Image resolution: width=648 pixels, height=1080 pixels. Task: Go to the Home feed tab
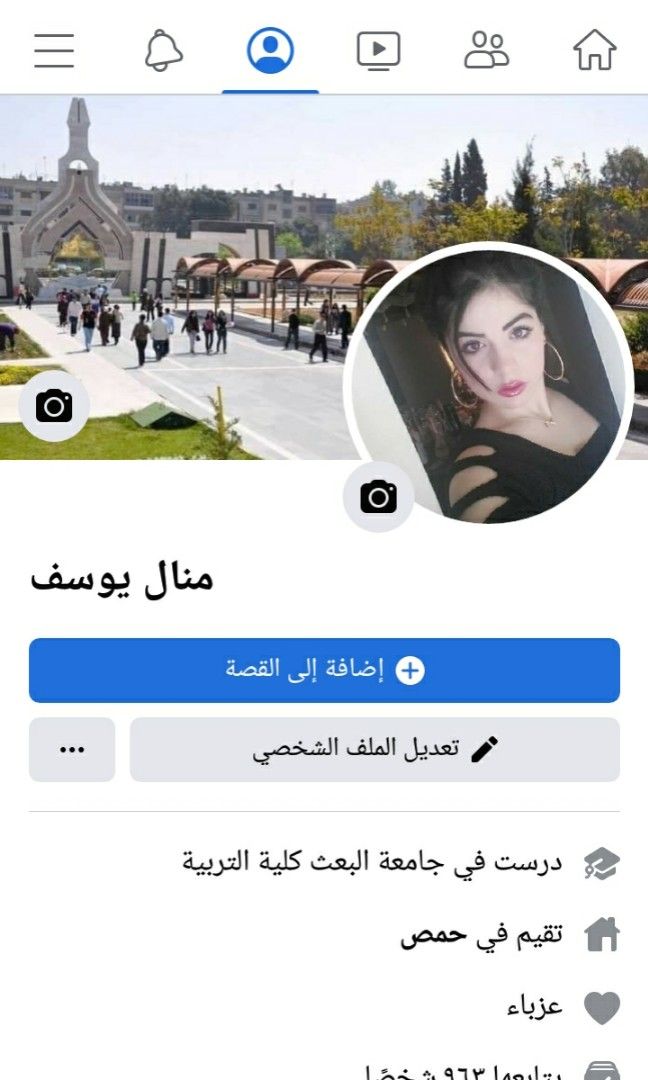coord(594,50)
